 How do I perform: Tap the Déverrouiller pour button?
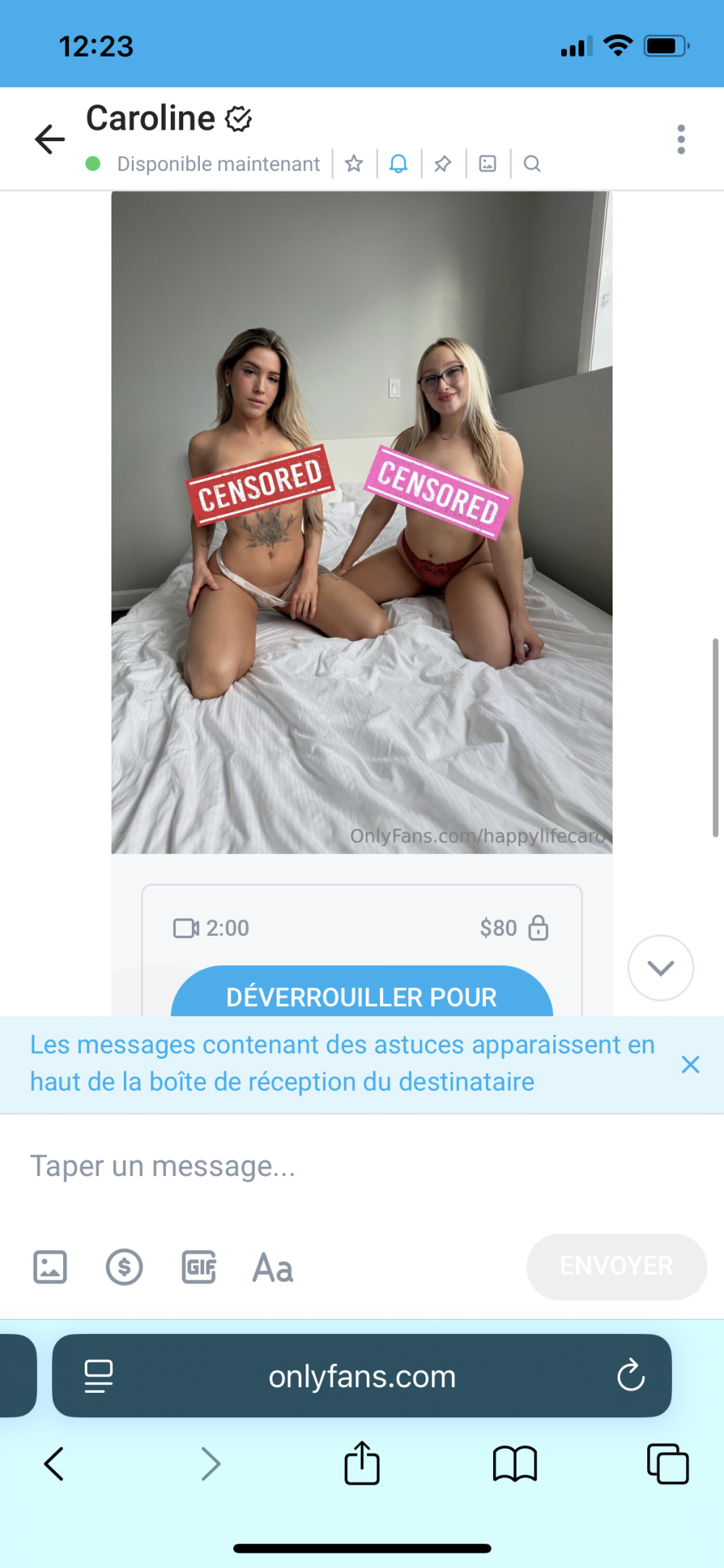point(361,996)
